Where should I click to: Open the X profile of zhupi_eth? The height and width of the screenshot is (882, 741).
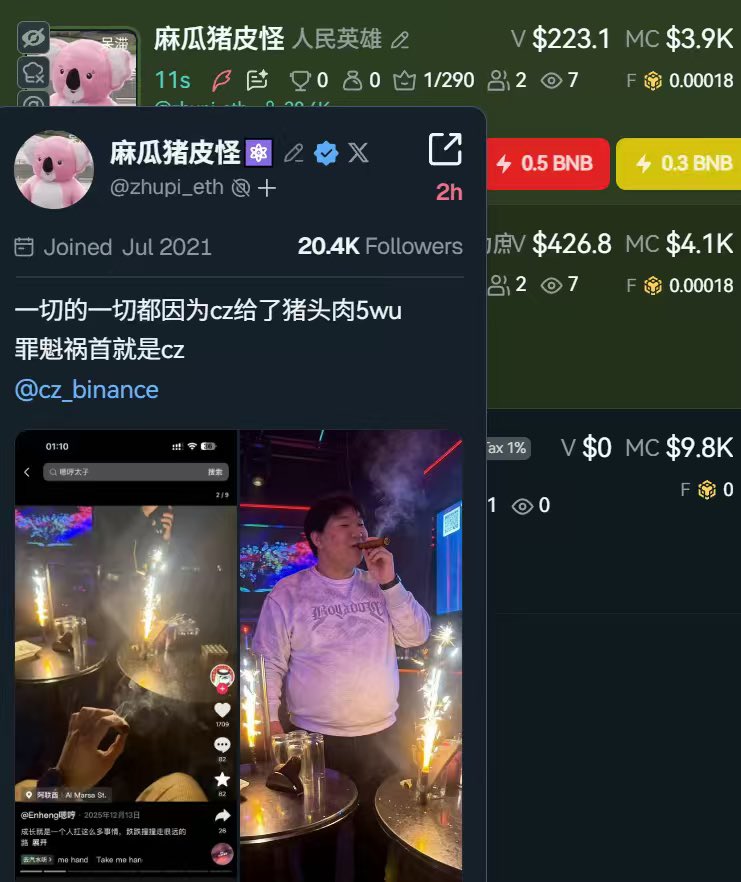(x=358, y=152)
